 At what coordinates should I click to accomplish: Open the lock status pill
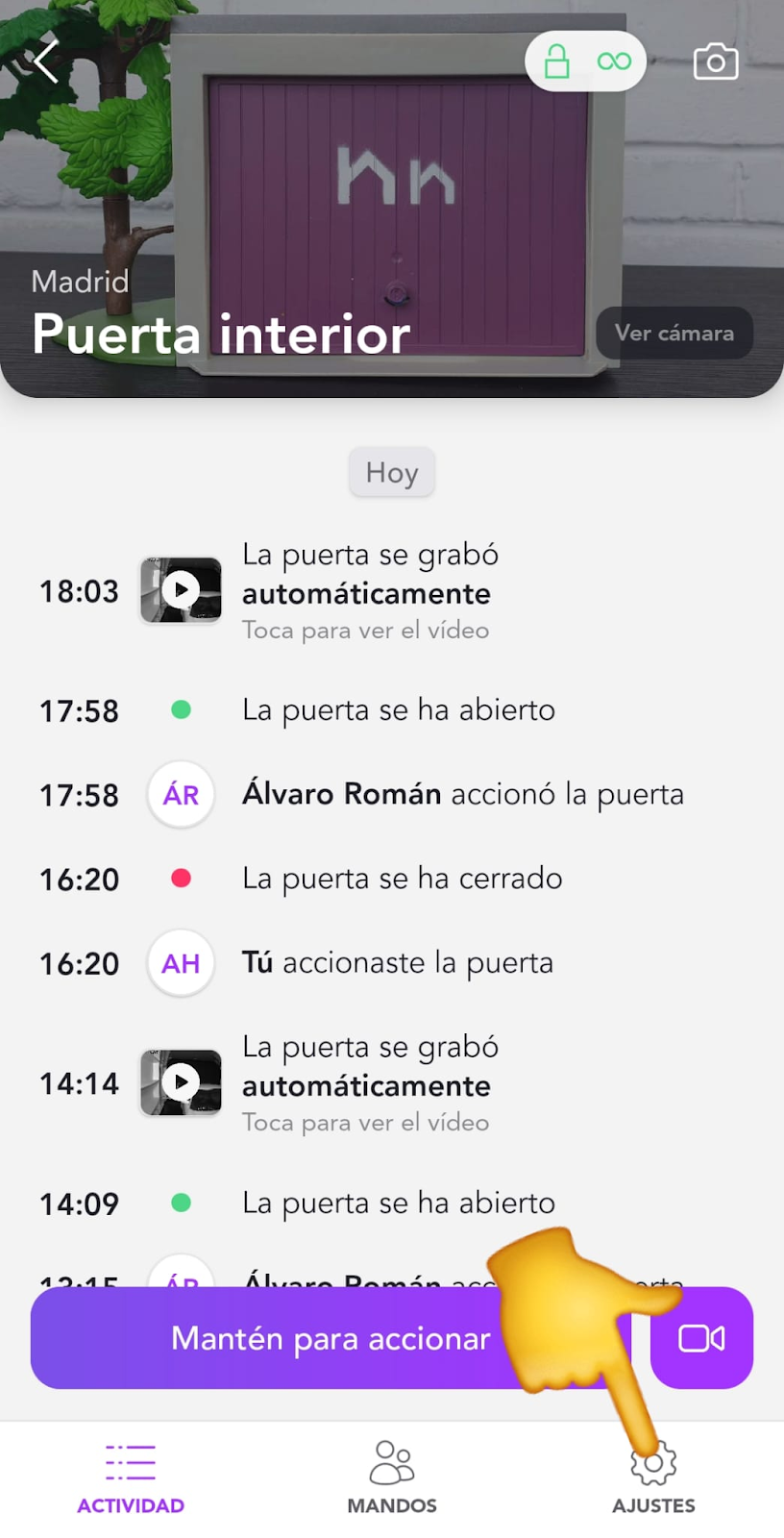click(585, 62)
